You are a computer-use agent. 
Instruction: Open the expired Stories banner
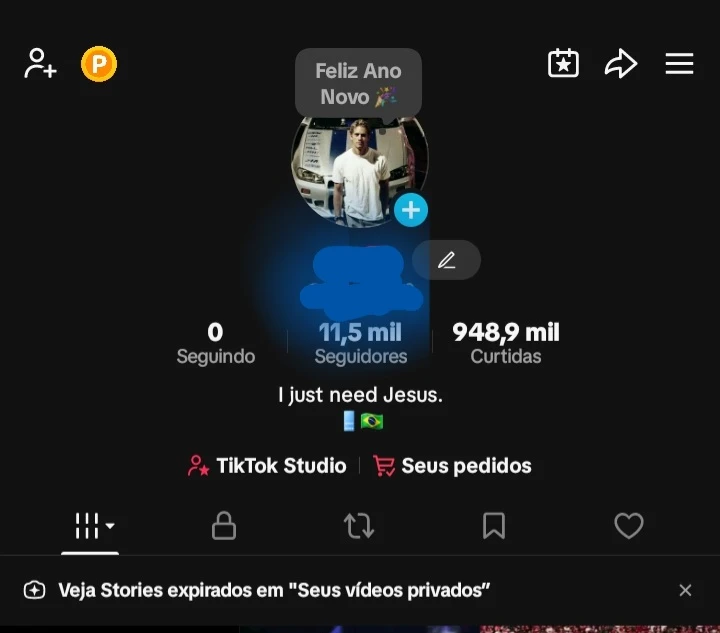pos(273,590)
